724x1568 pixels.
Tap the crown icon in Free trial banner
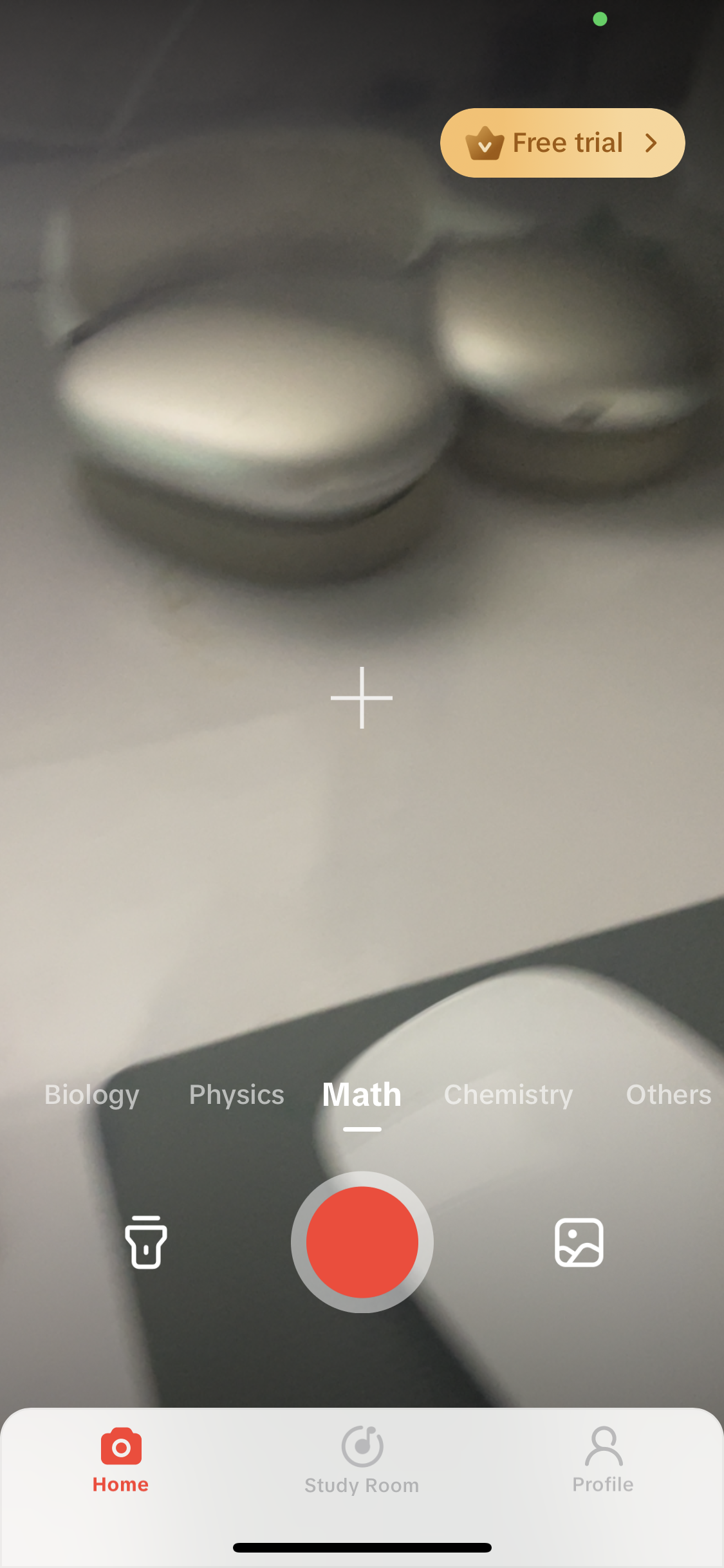[x=487, y=142]
